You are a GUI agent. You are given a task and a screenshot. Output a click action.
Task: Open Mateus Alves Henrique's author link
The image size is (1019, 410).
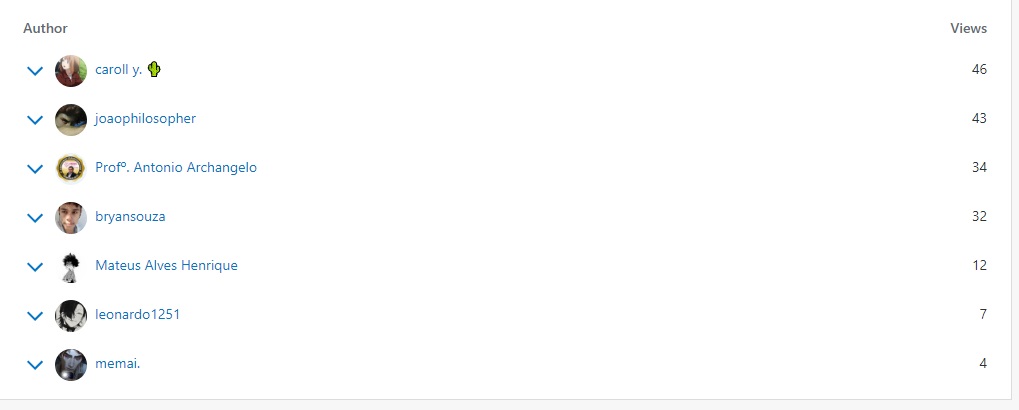coord(166,266)
